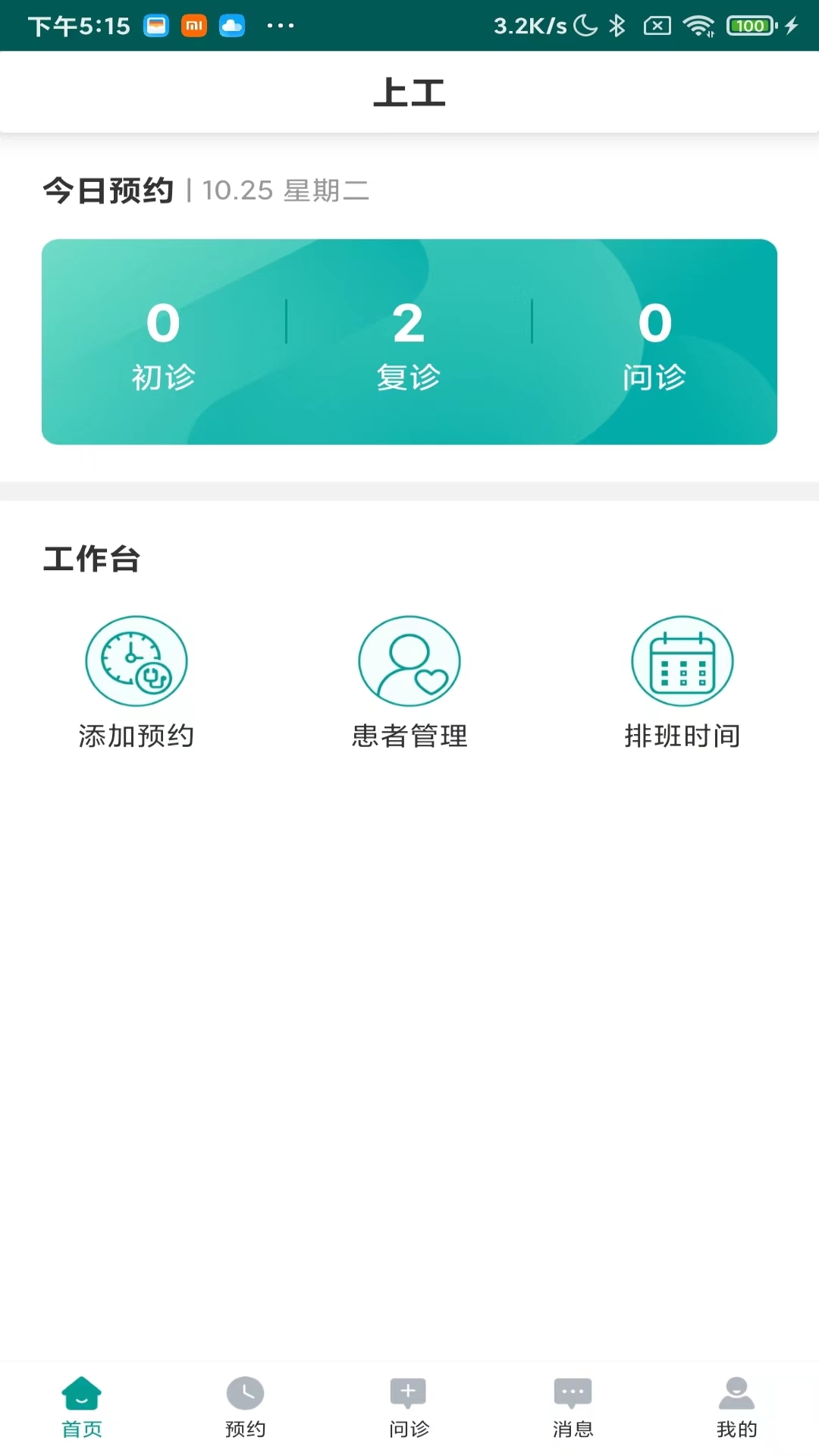819x1456 pixels.
Task: Switch to the 预约 tab
Action: (246, 1407)
